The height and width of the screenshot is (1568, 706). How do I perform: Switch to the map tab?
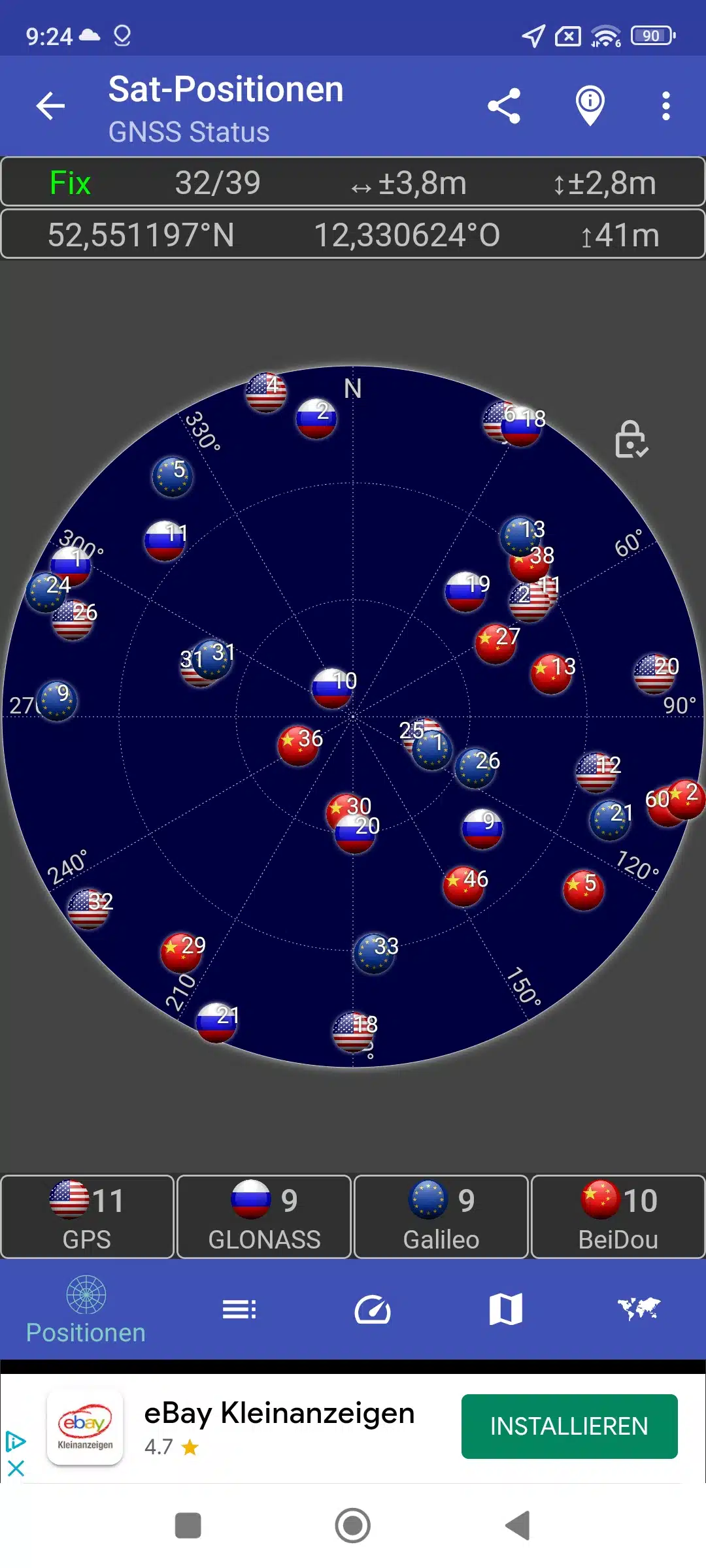click(505, 1309)
